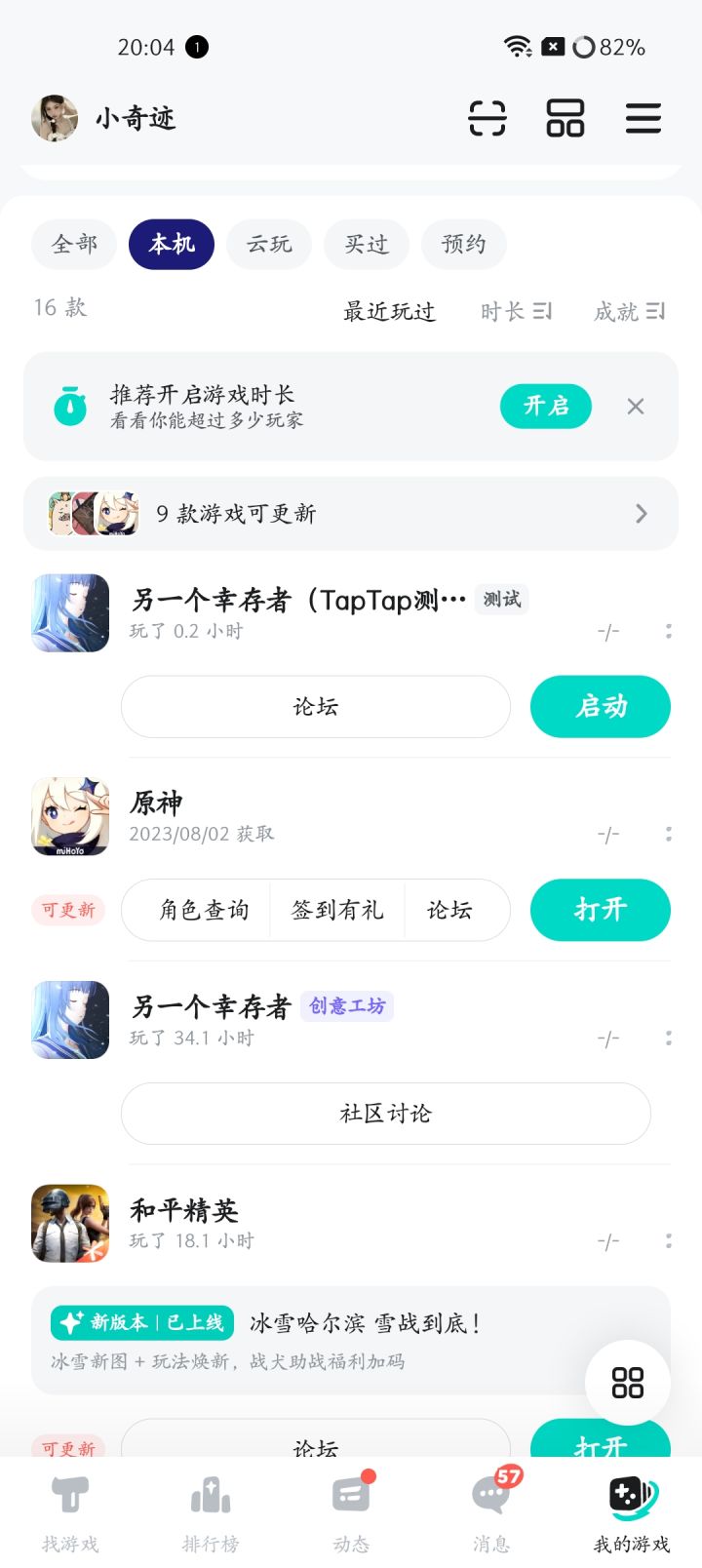Image resolution: width=702 pixels, height=1568 pixels.
Task: Open the three-dot menu for 和平精英
Action: tap(669, 1240)
